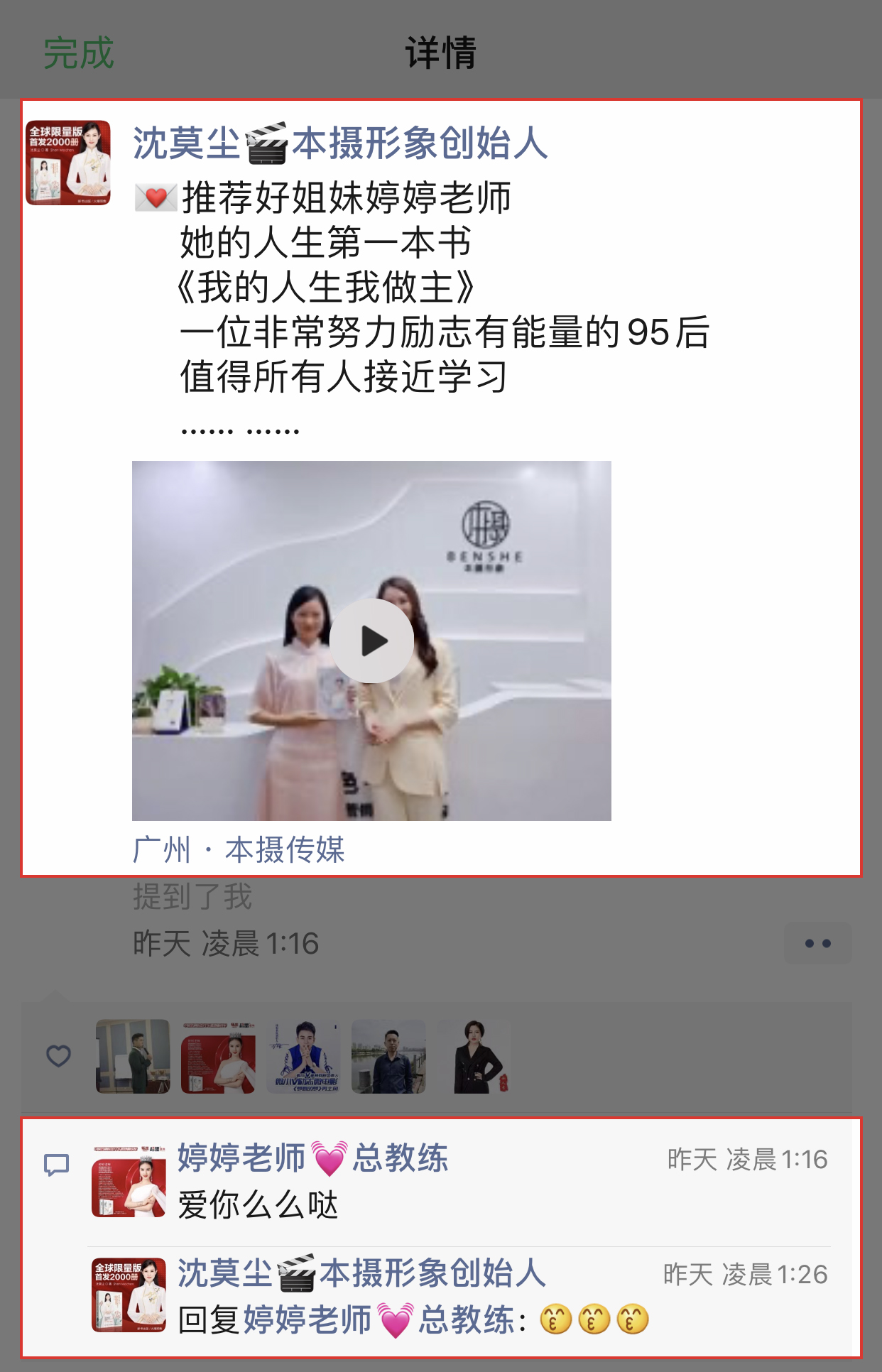Open liker avatar with the woman in black
Screen dimensions: 882x1372
(474, 1056)
